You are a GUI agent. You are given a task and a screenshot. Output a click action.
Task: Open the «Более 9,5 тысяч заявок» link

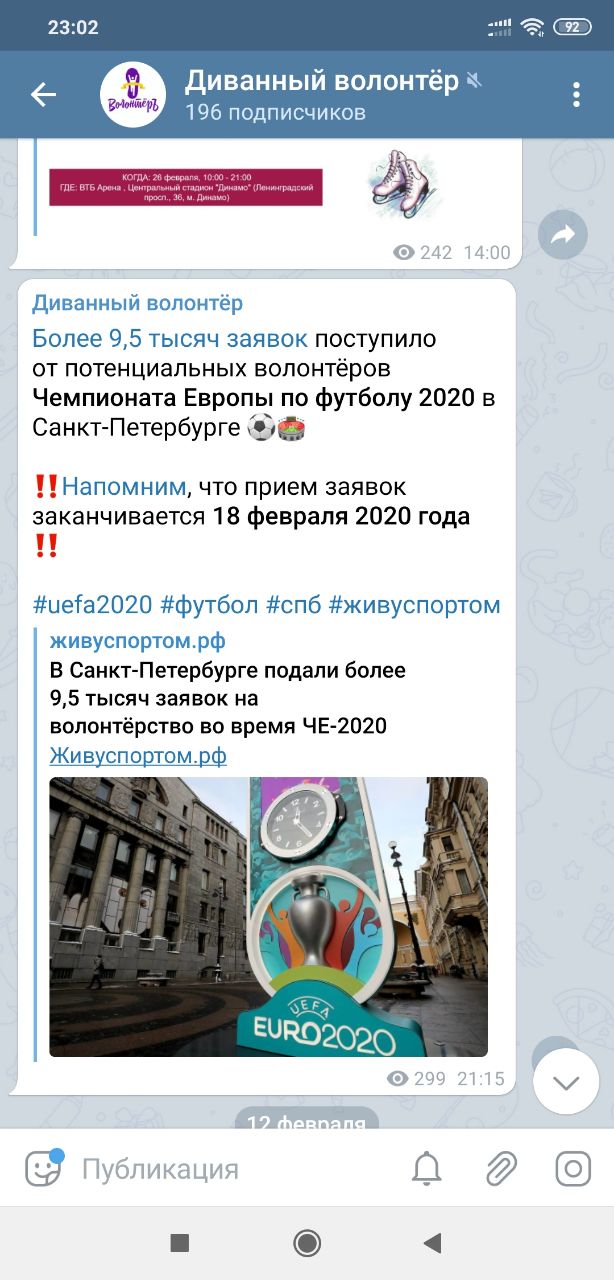(x=164, y=338)
